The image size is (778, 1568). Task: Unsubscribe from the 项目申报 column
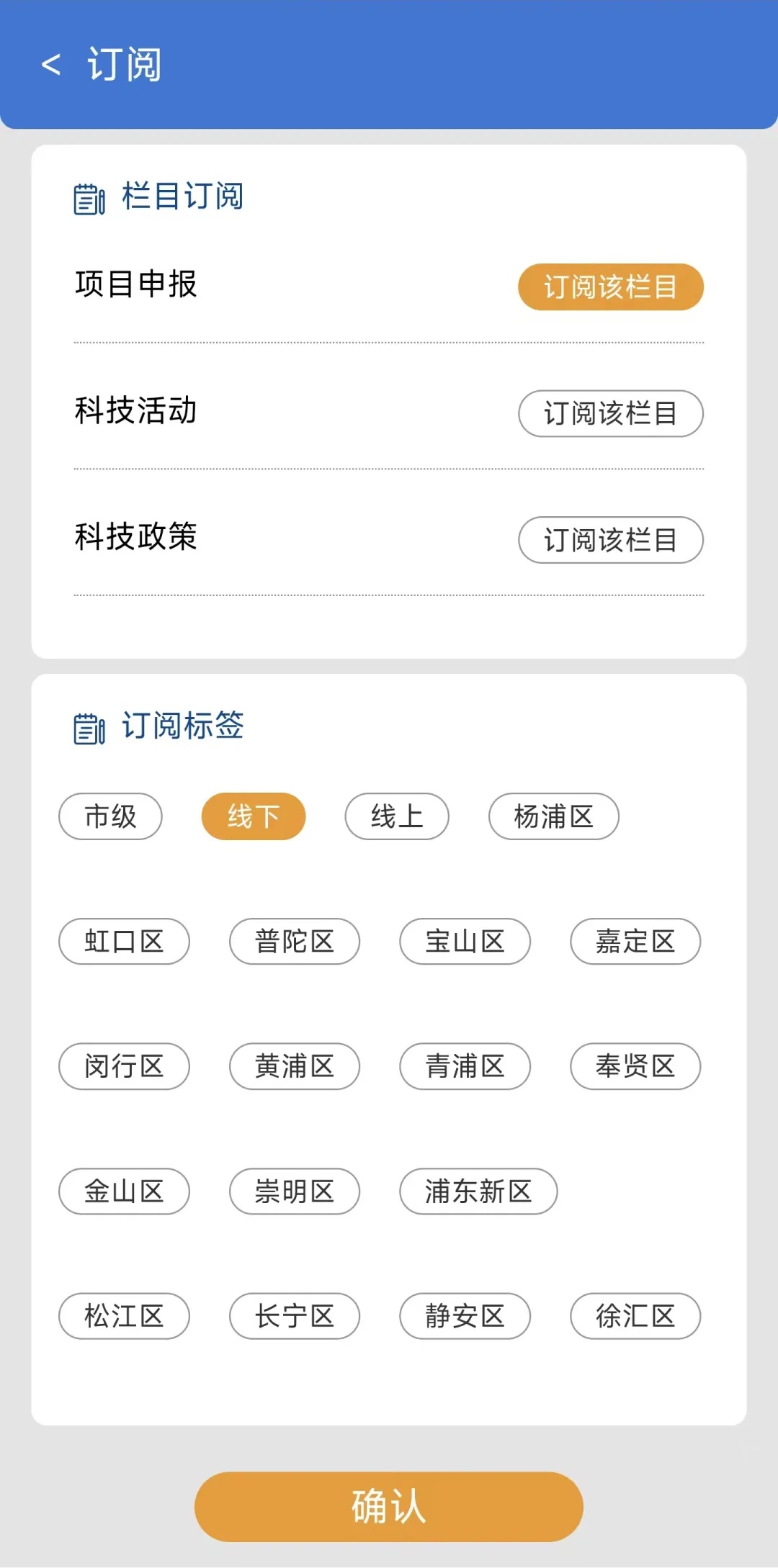[611, 287]
